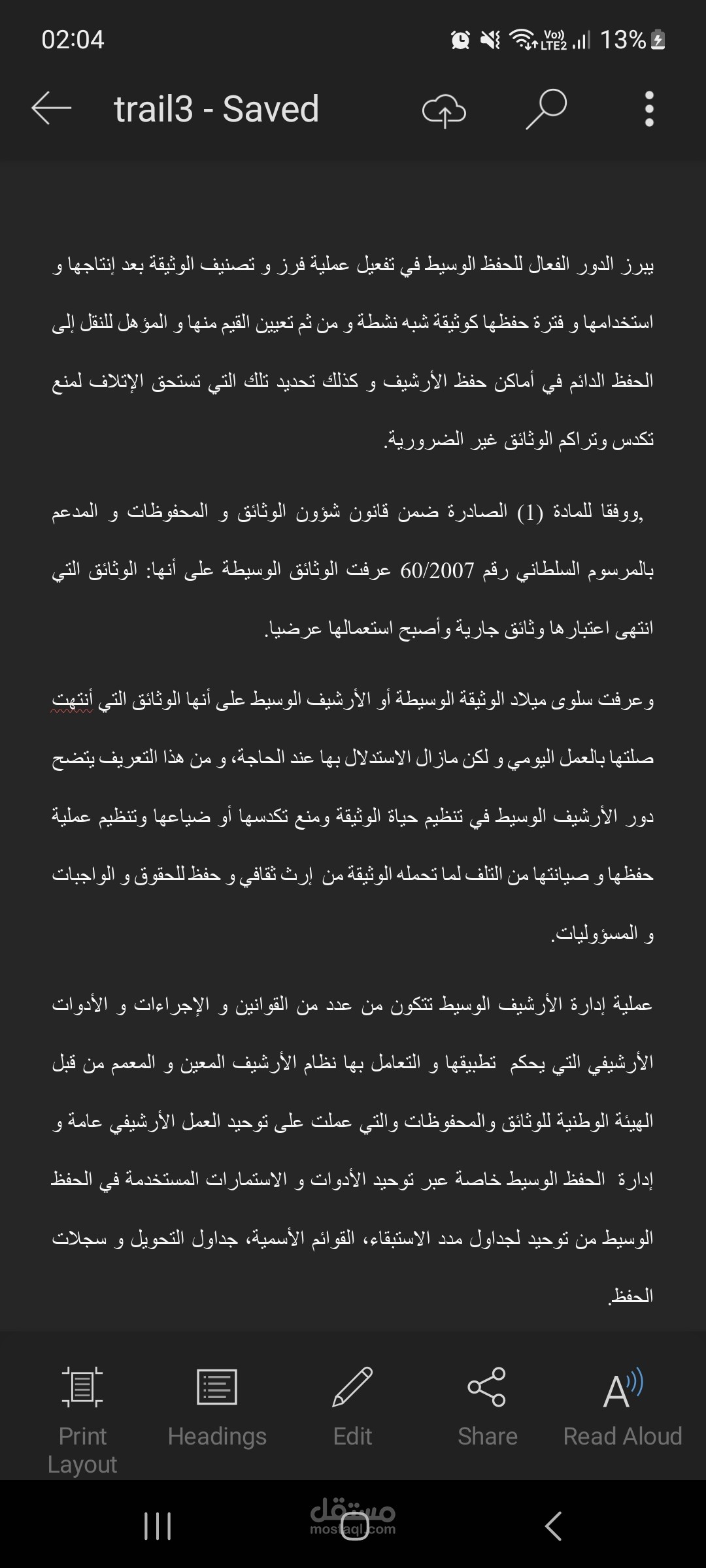Tap the battery 13% charging indicator
706x1568 pixels.
(630, 41)
